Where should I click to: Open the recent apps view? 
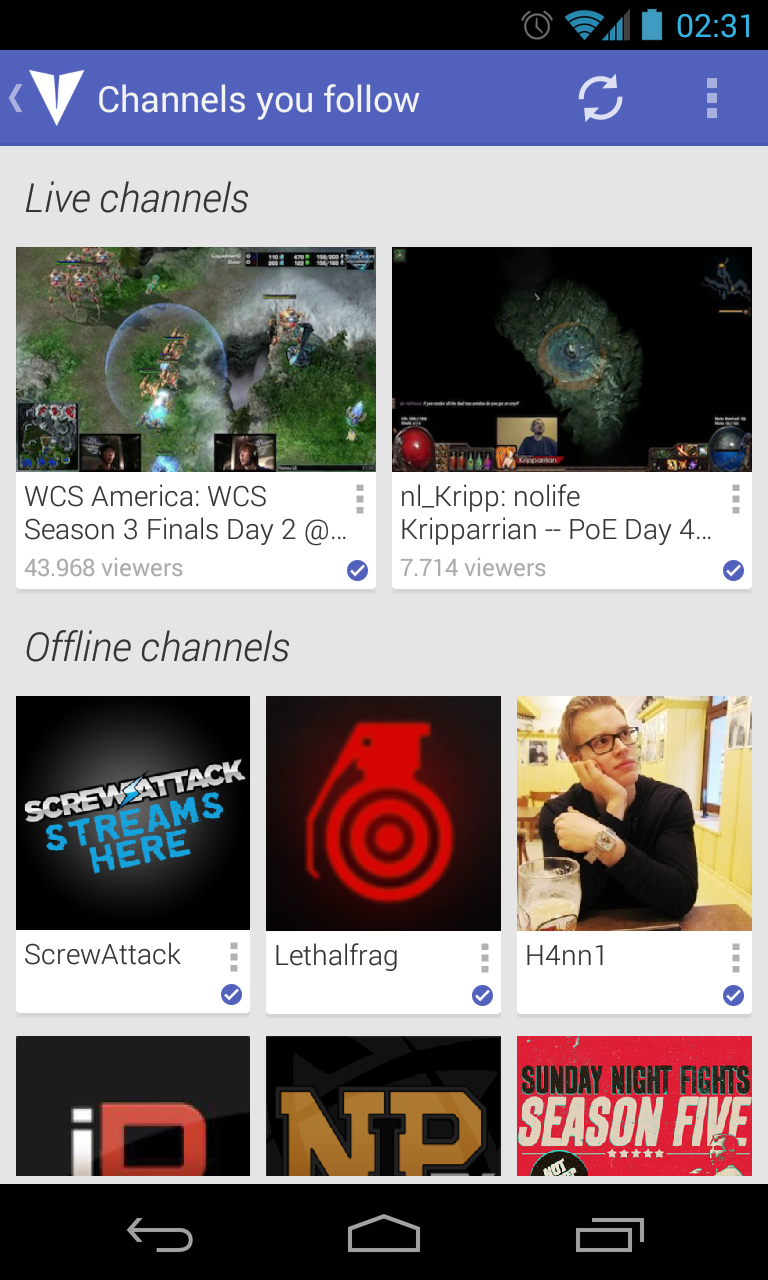tap(610, 1234)
